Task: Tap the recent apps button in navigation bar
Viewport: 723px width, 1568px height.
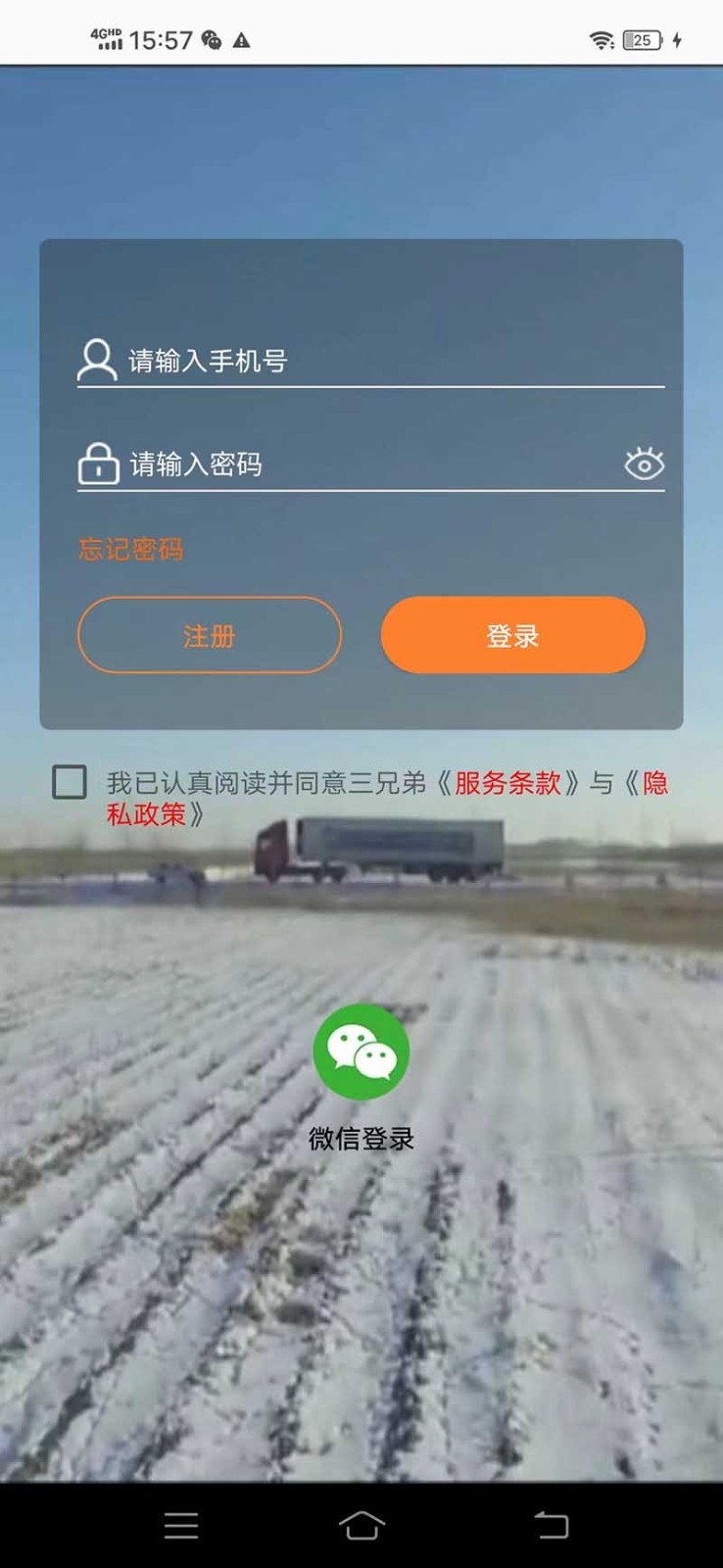Action: pos(180,1525)
